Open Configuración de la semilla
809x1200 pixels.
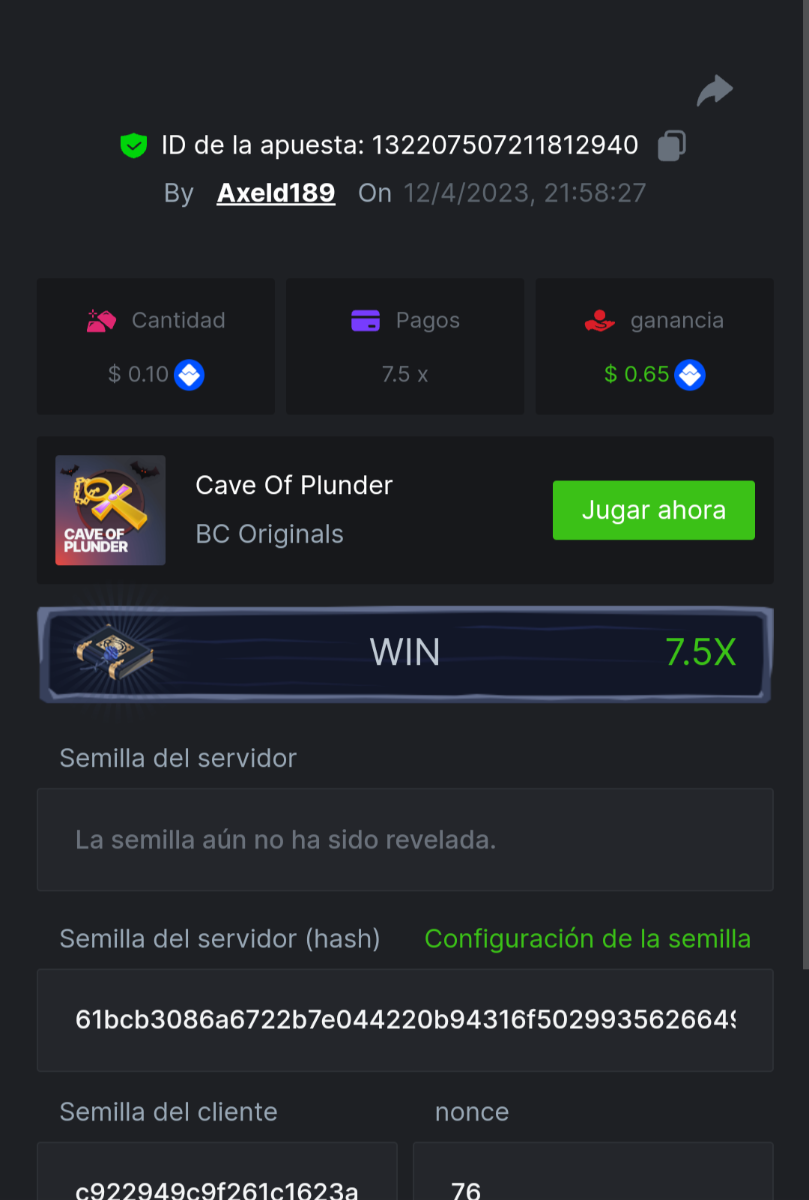click(x=587, y=939)
